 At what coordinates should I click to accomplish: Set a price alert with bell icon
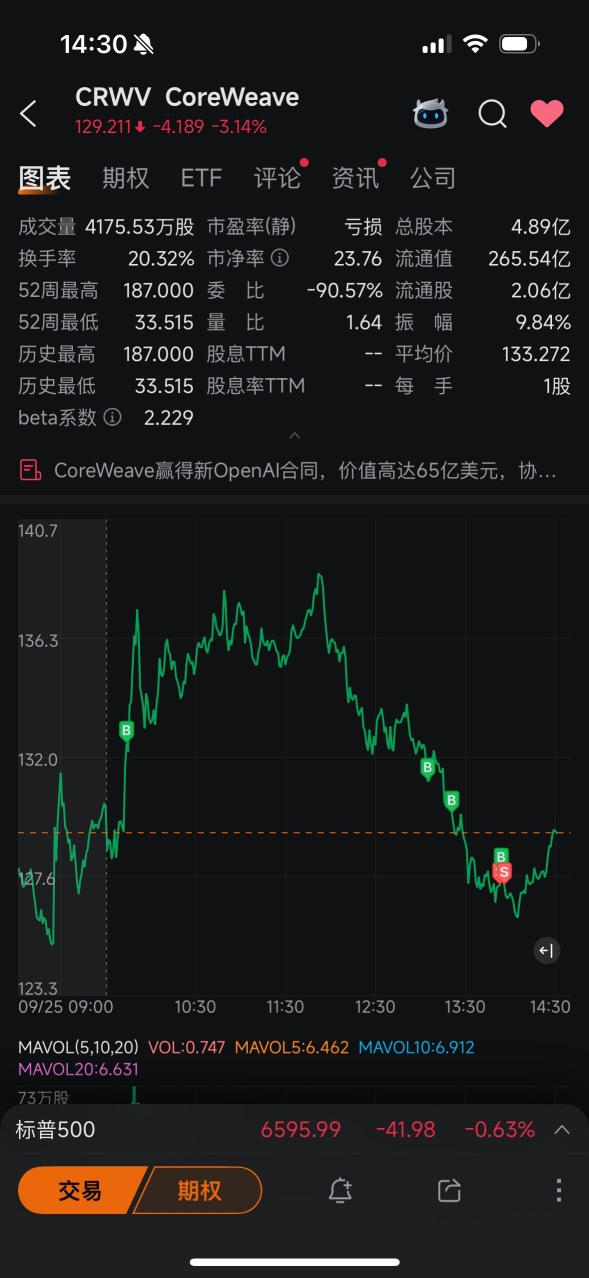click(340, 1190)
